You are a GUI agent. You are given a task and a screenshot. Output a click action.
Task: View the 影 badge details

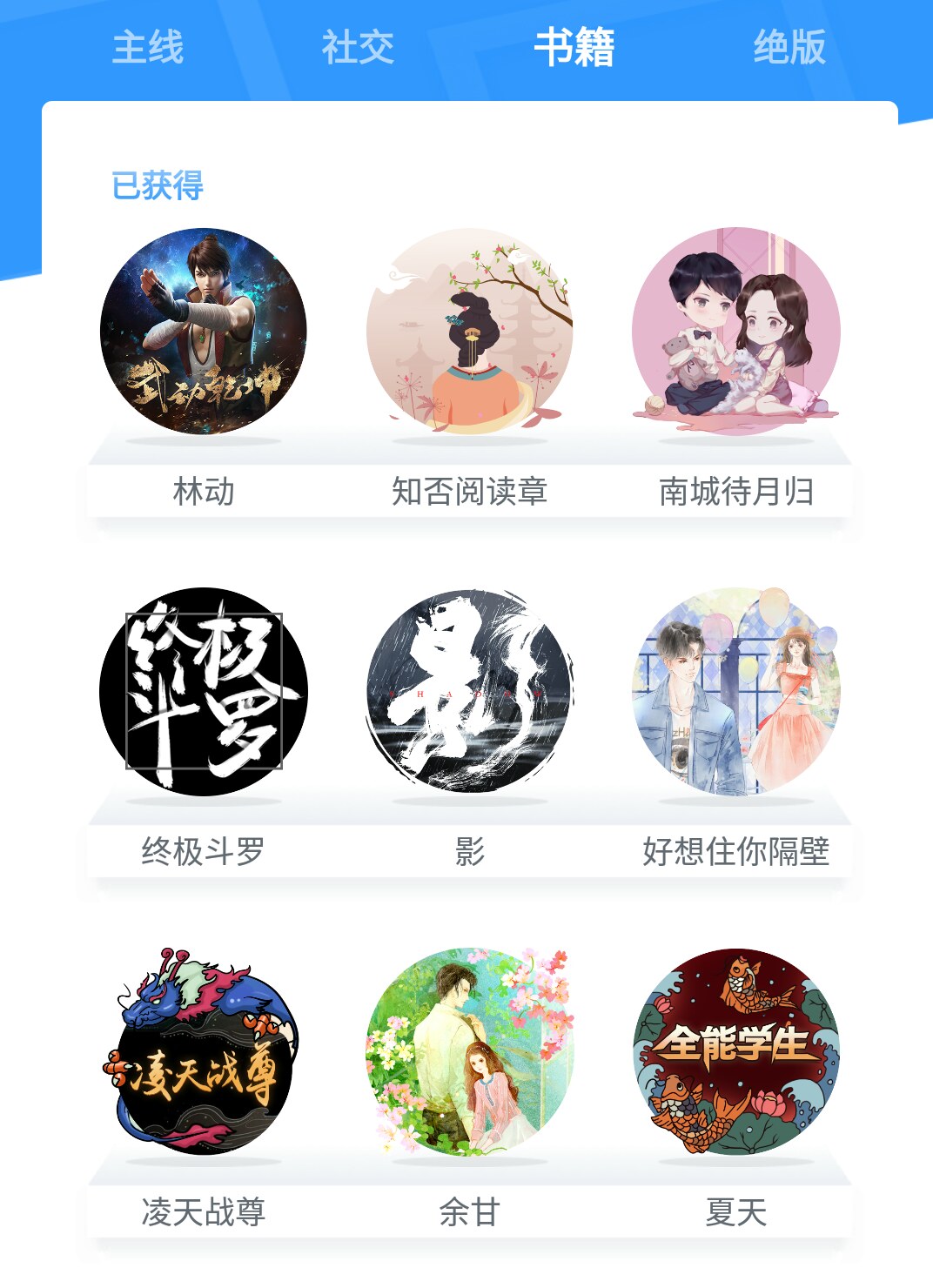[x=470, y=692]
